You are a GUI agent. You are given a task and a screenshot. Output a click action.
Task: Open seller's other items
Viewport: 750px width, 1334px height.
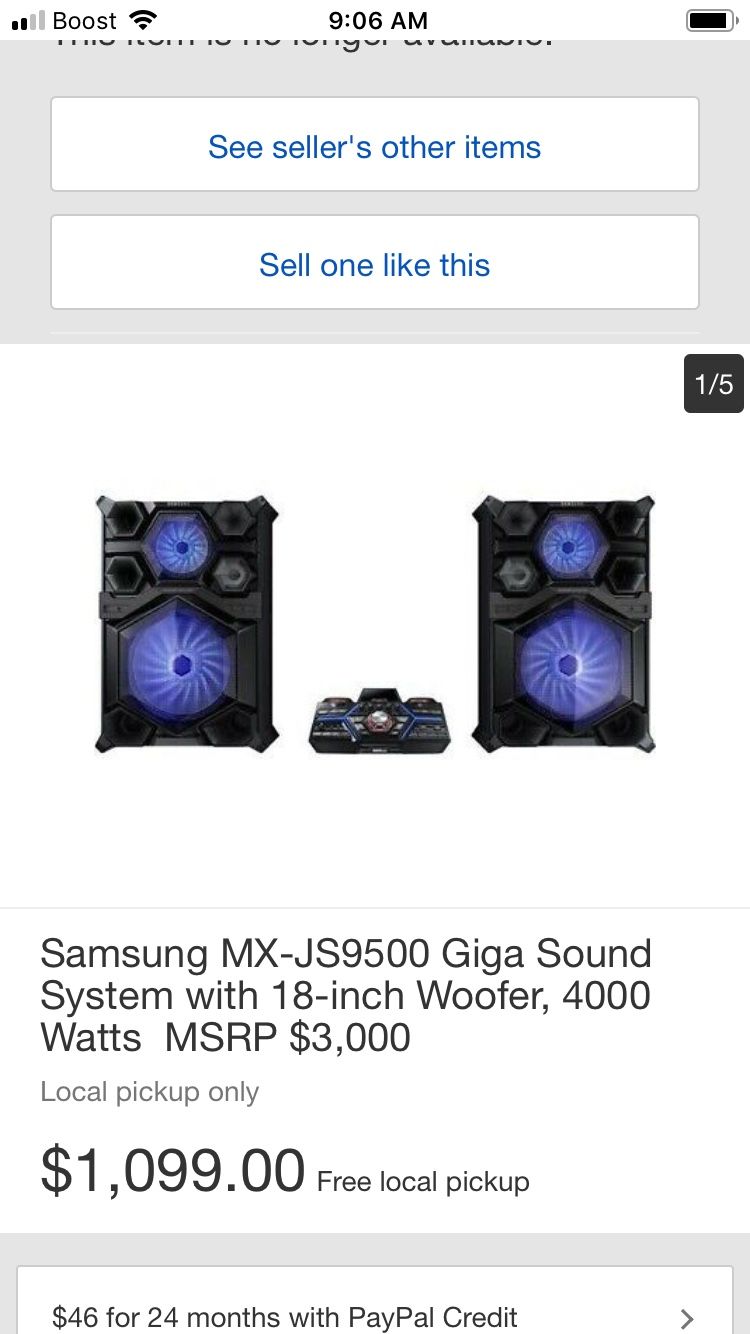374,146
